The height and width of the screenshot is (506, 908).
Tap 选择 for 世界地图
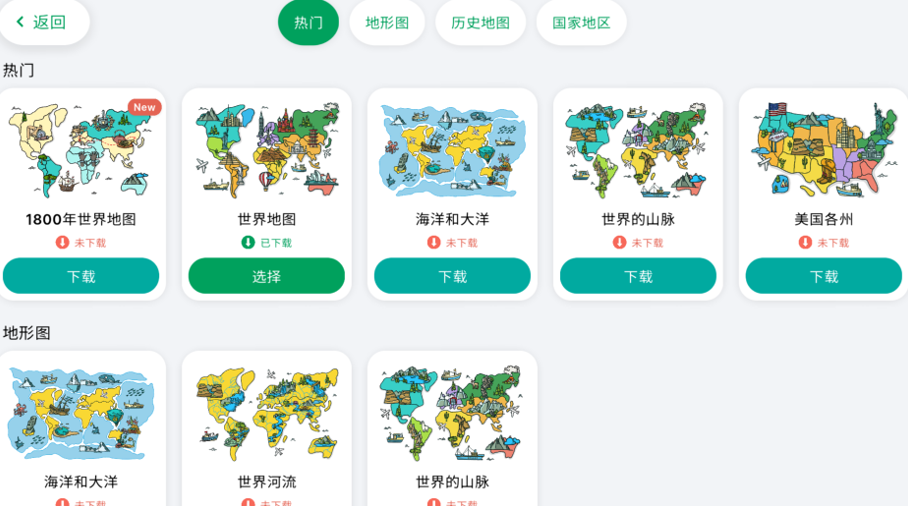click(x=266, y=276)
